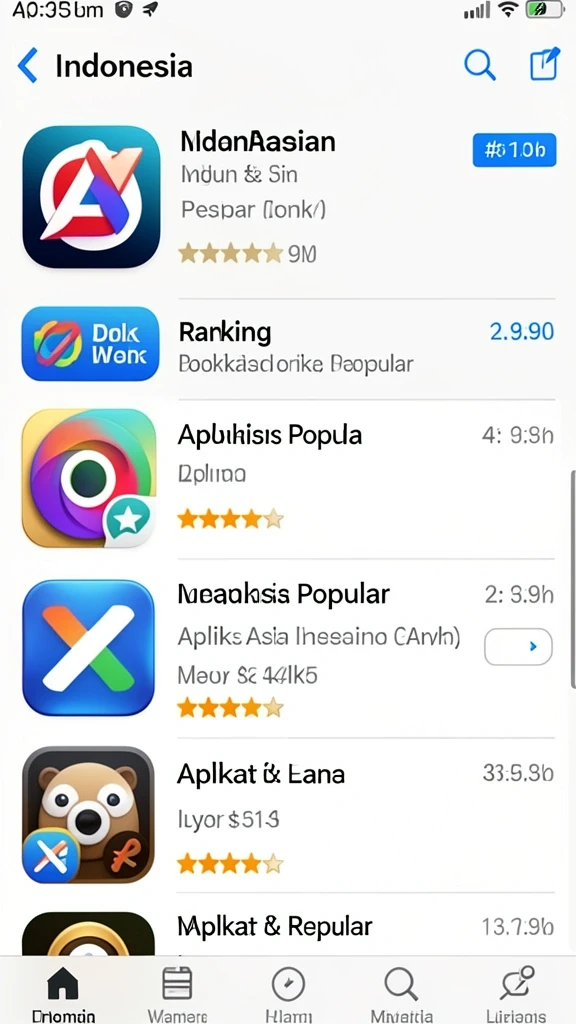Open the MdonAasian app listing
The height and width of the screenshot is (1024, 576).
(x=288, y=197)
